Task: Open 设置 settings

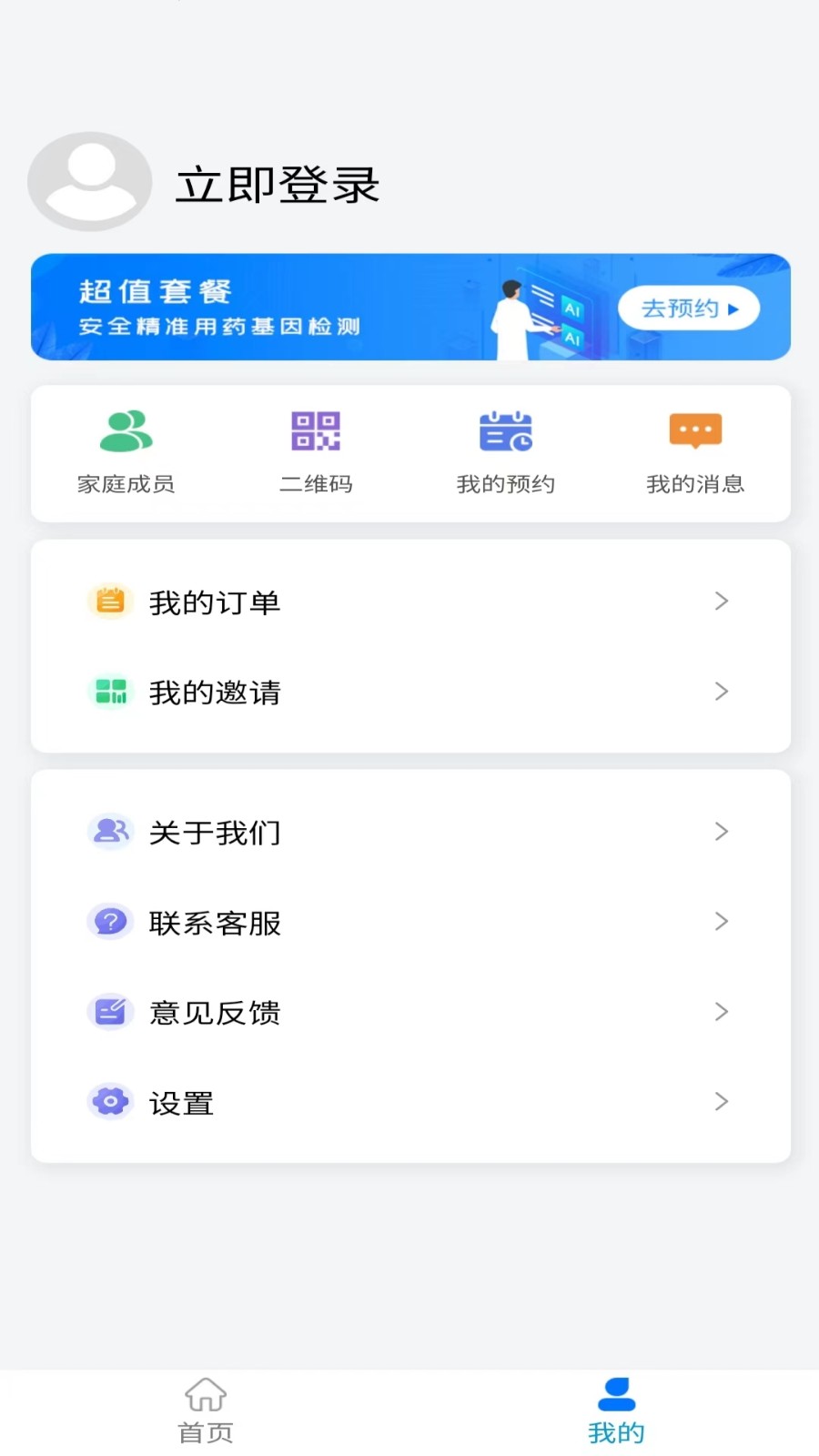Action: [409, 1102]
